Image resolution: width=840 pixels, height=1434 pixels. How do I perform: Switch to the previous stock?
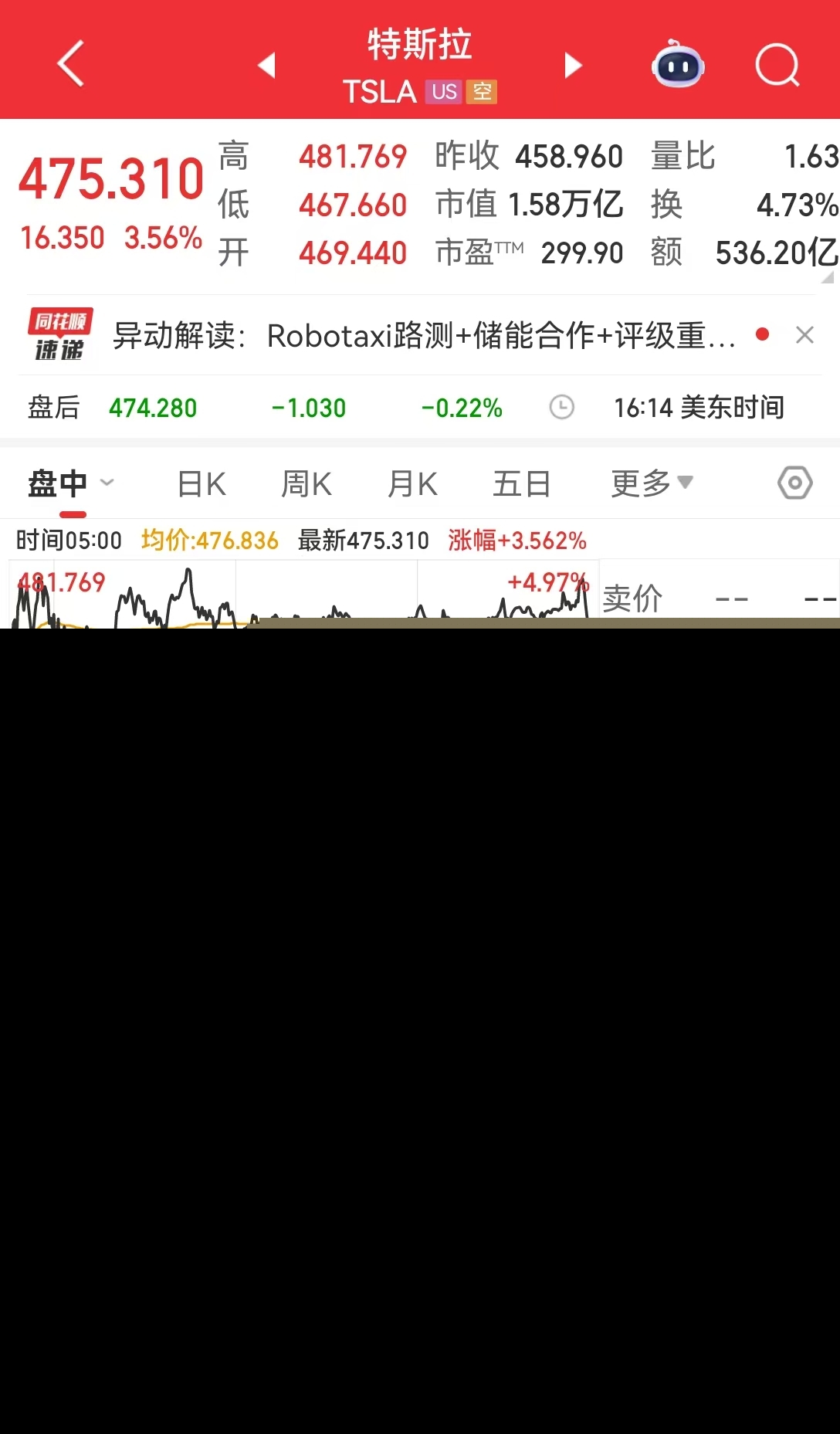coord(266,66)
